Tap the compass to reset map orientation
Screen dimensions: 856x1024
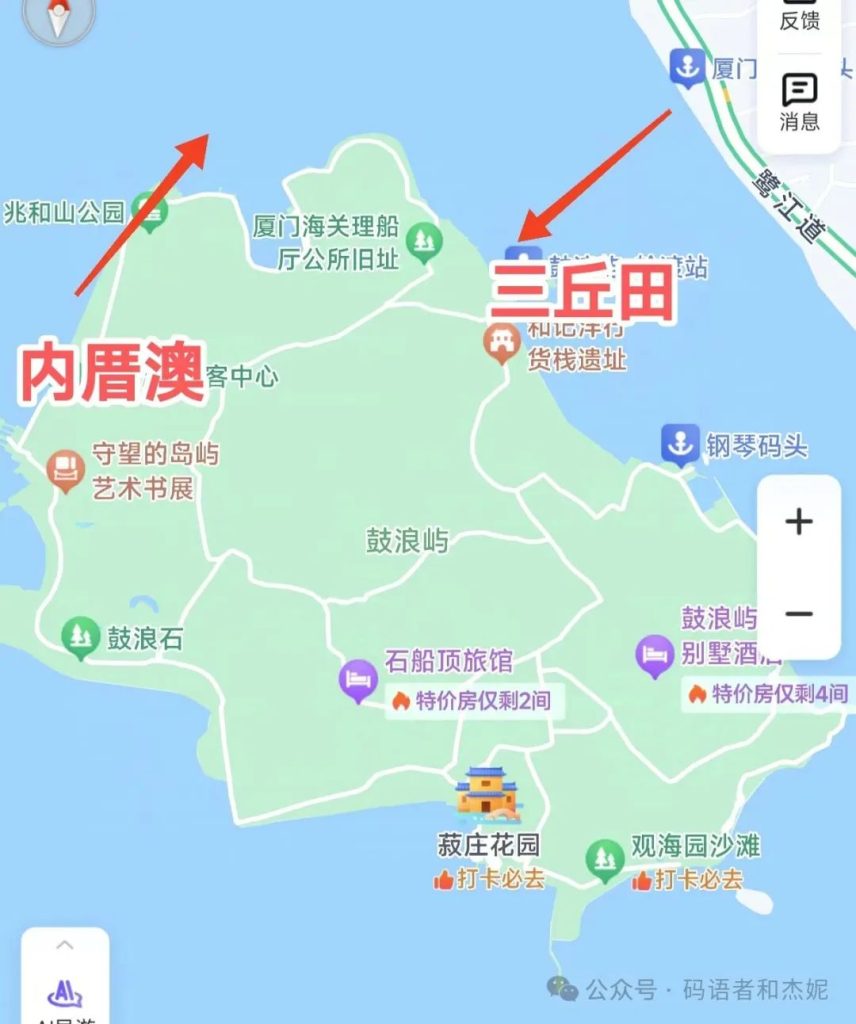pyautogui.click(x=59, y=18)
